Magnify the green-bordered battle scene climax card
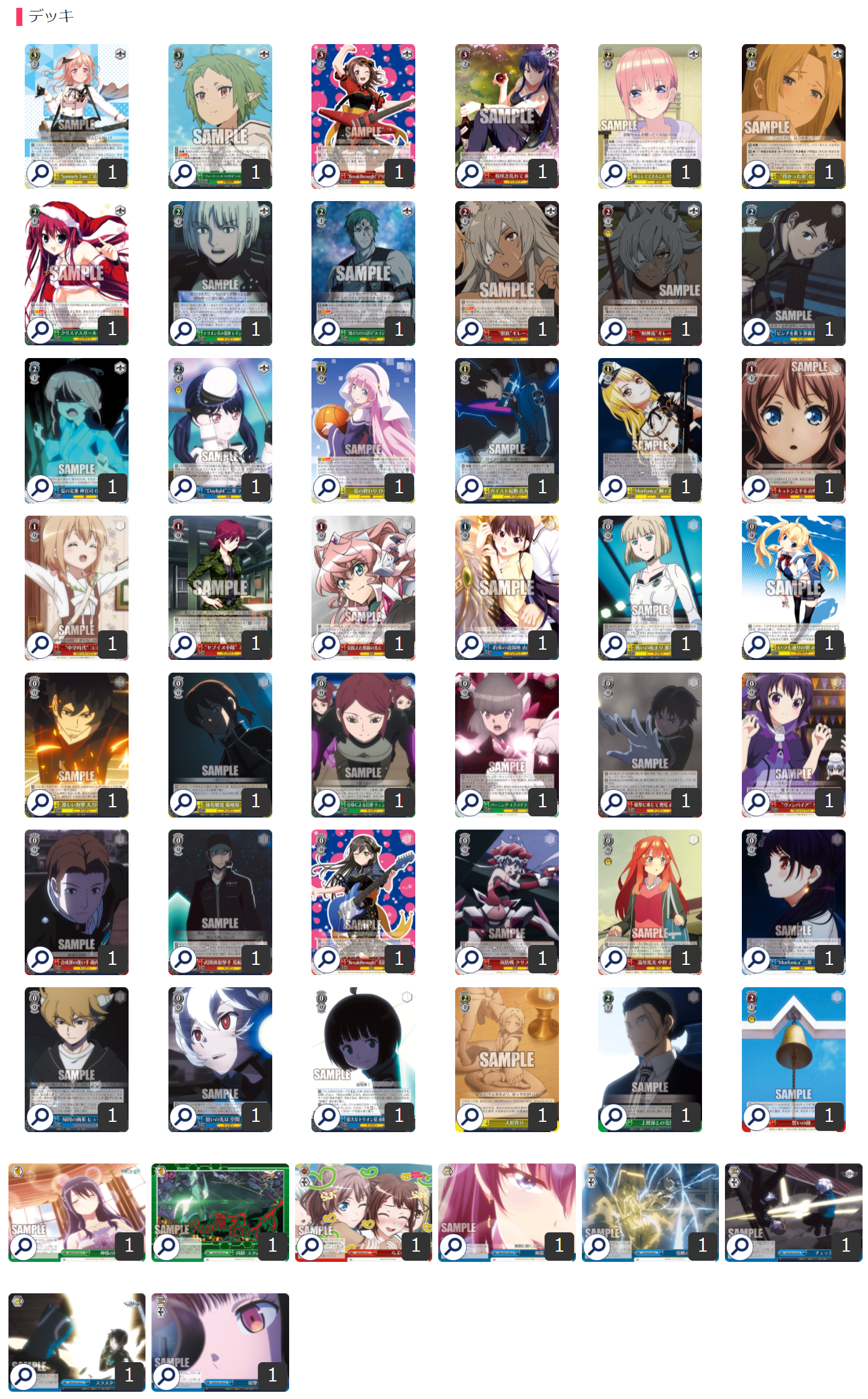 pos(166,1246)
